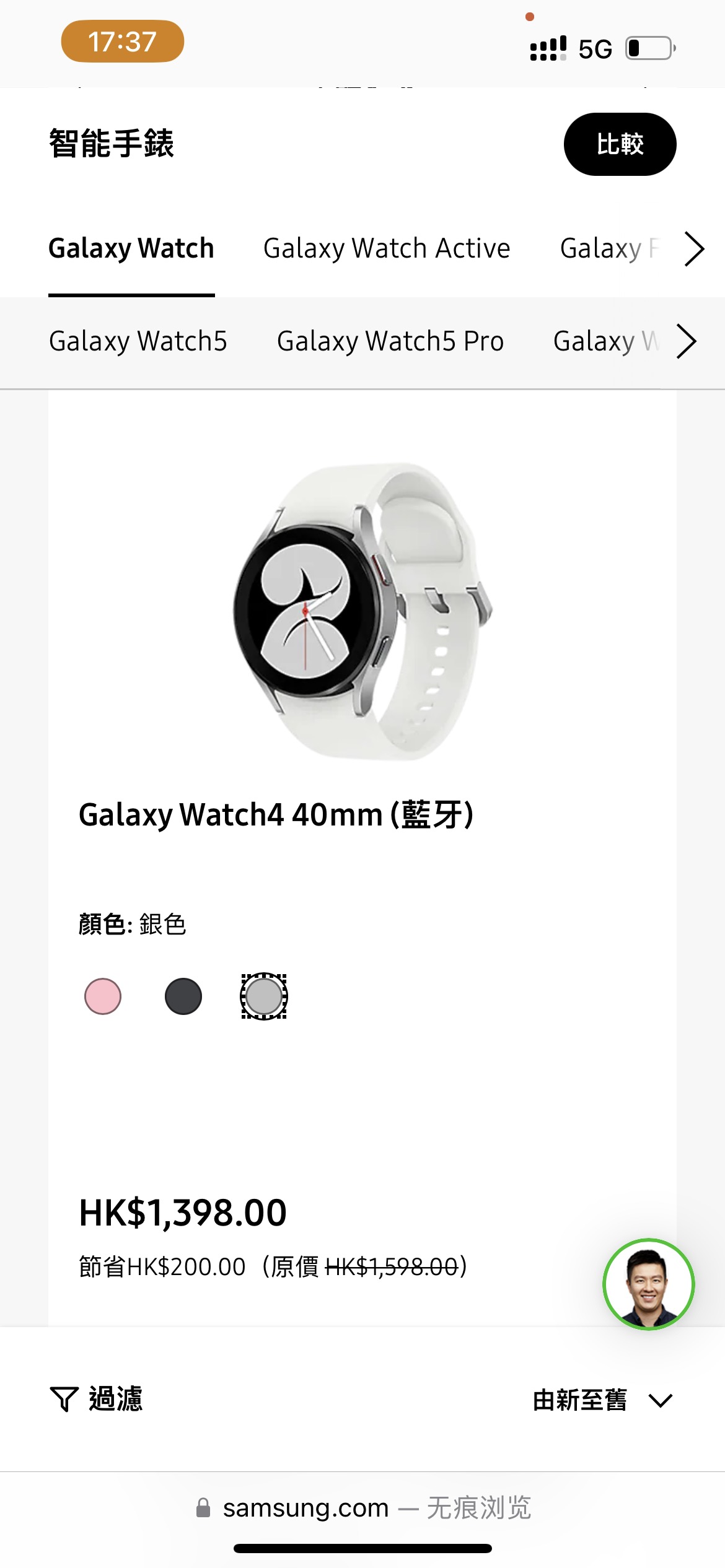Image resolution: width=725 pixels, height=1568 pixels.
Task: Select the black color option
Action: point(183,996)
